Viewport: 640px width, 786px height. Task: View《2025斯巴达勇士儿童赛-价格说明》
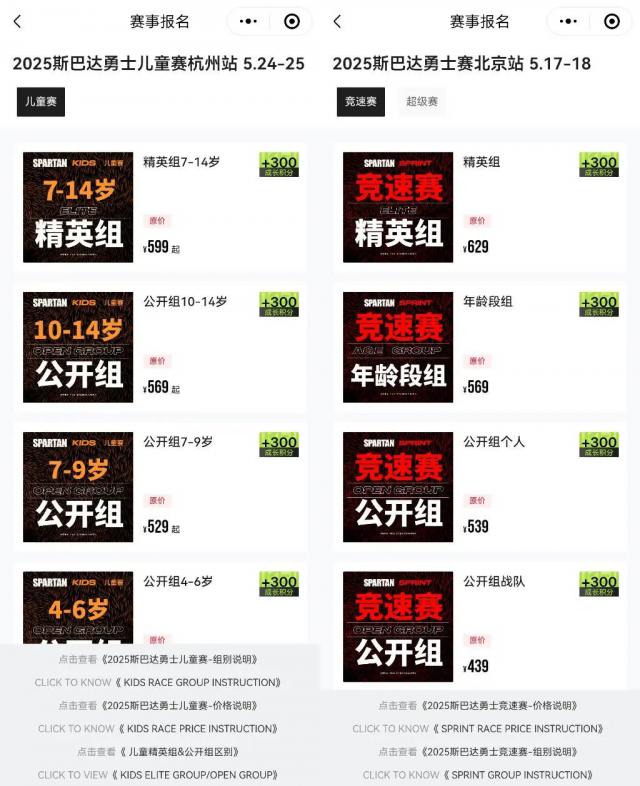pos(158,706)
